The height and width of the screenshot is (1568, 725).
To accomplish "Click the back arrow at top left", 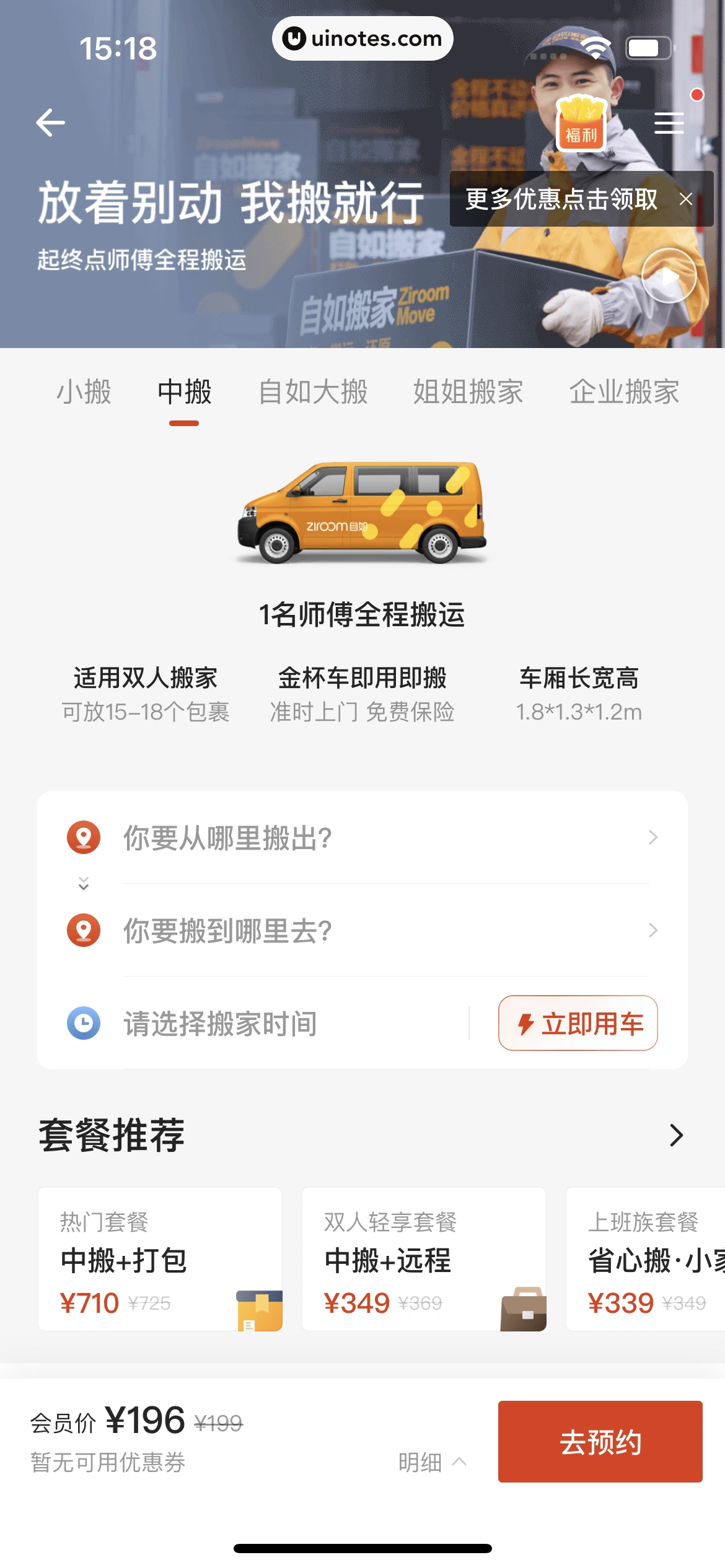I will [x=50, y=122].
